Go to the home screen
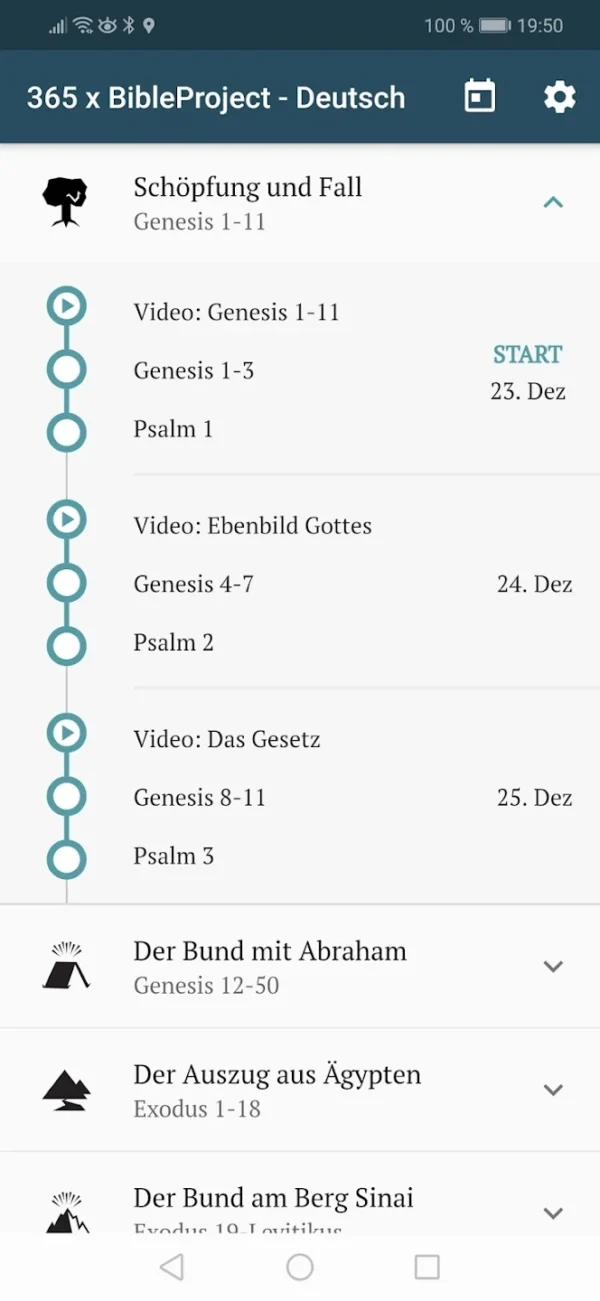The height and width of the screenshot is (1301, 600). [x=300, y=1267]
